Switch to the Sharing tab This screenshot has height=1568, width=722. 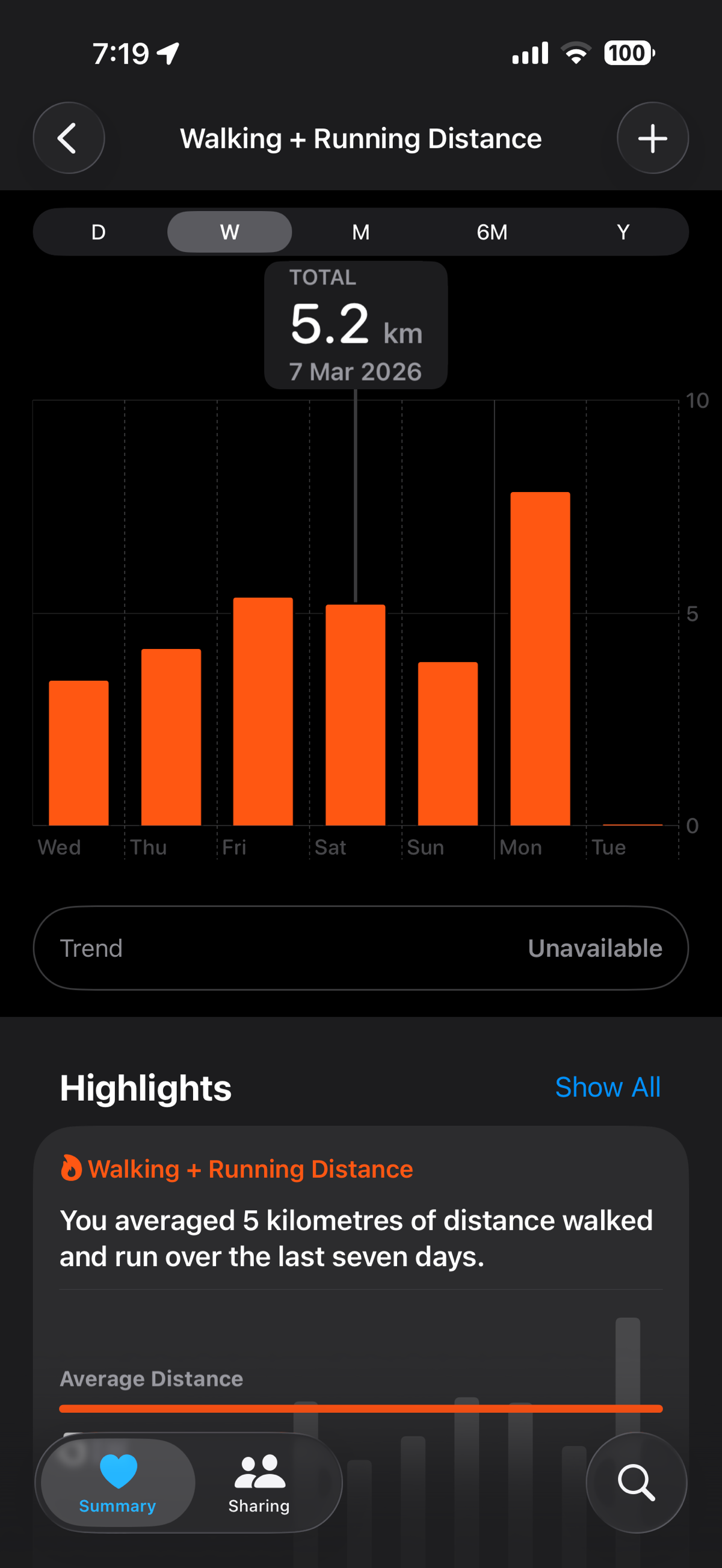259,1483
